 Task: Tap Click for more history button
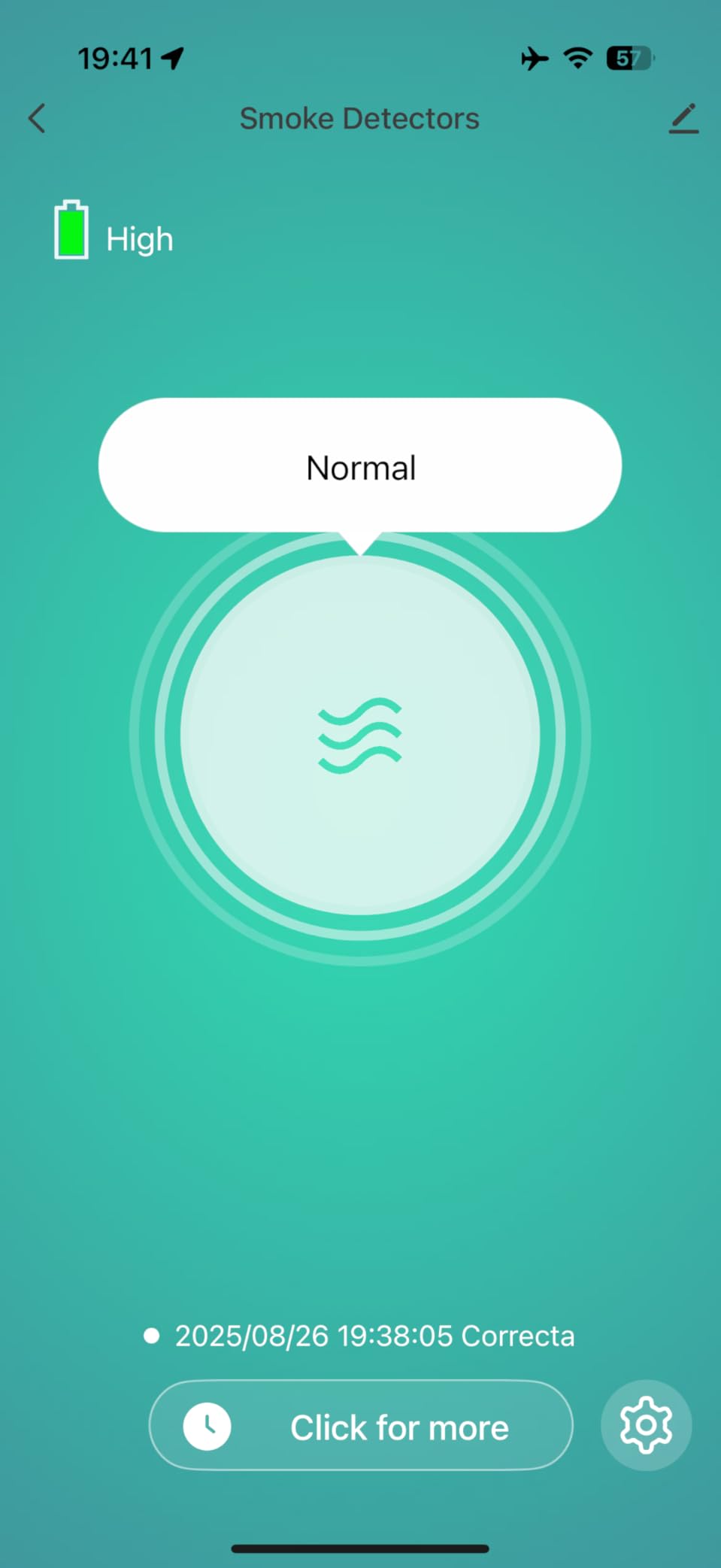[x=361, y=1426]
